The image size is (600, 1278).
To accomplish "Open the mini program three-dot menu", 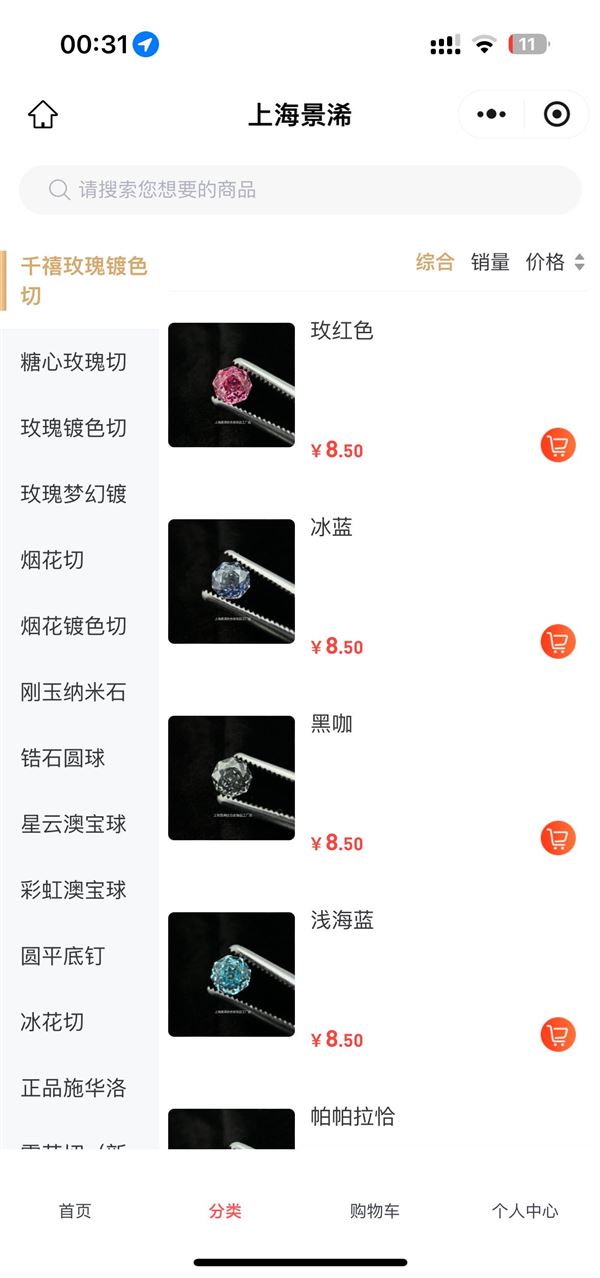I will 491,115.
